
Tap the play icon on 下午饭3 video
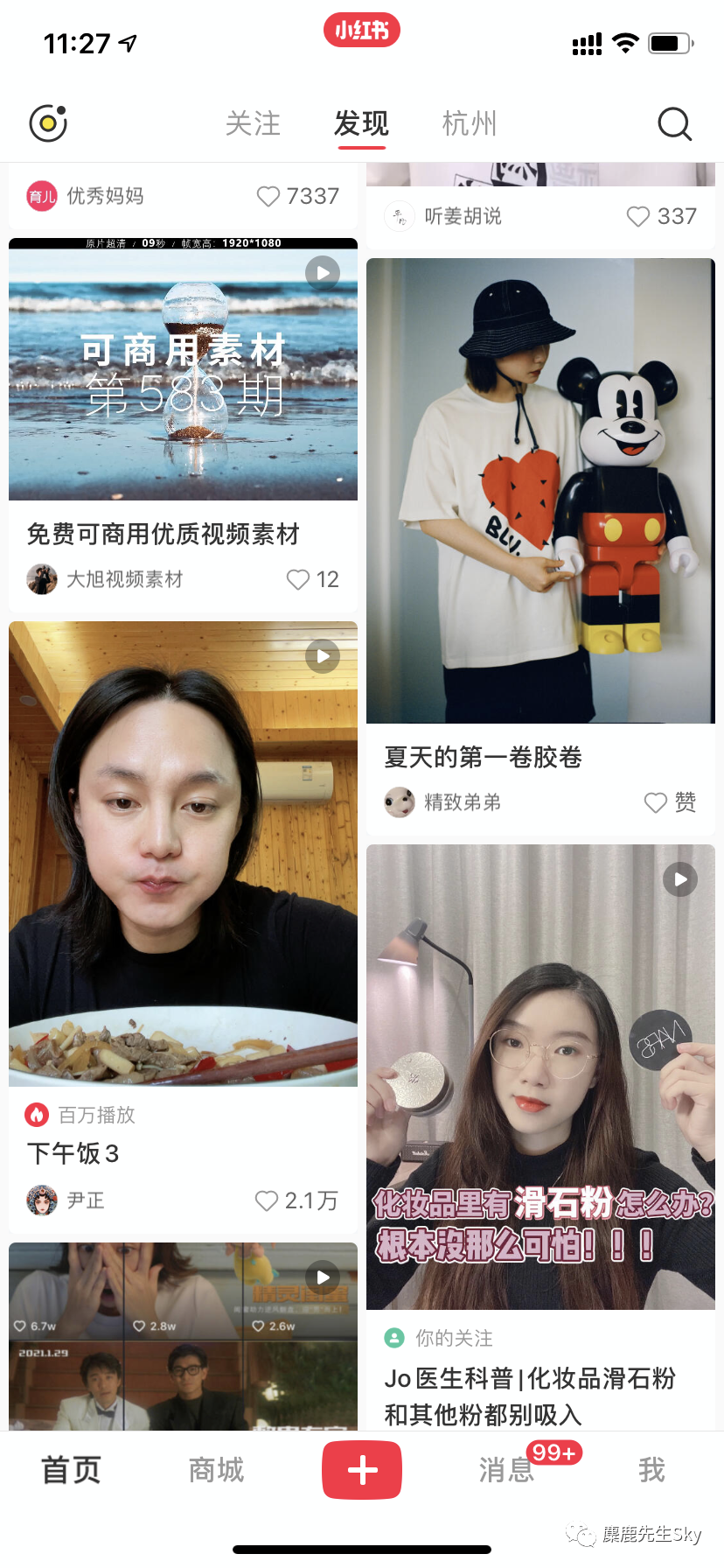pos(322,655)
